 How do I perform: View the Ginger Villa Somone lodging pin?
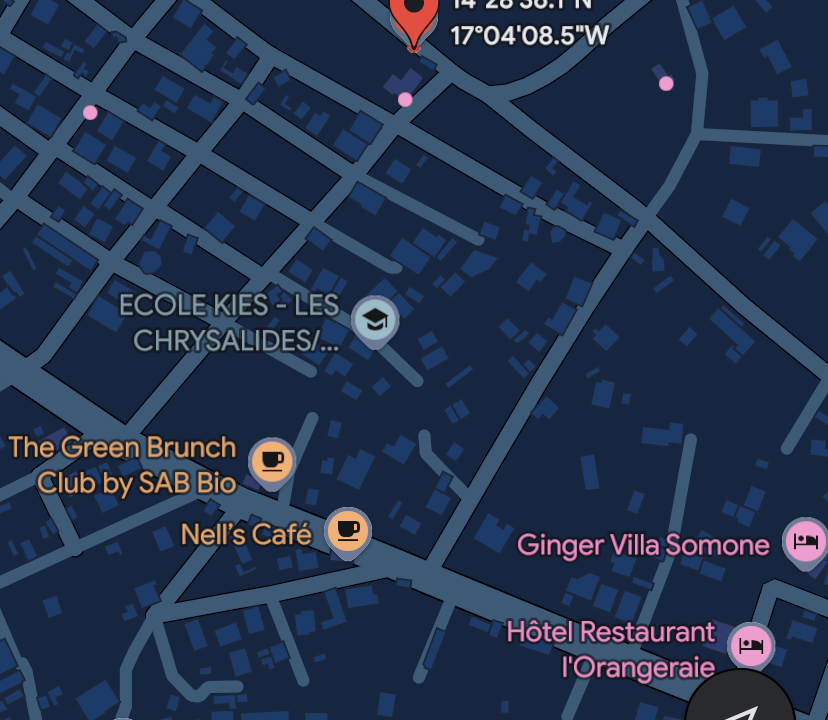click(804, 541)
